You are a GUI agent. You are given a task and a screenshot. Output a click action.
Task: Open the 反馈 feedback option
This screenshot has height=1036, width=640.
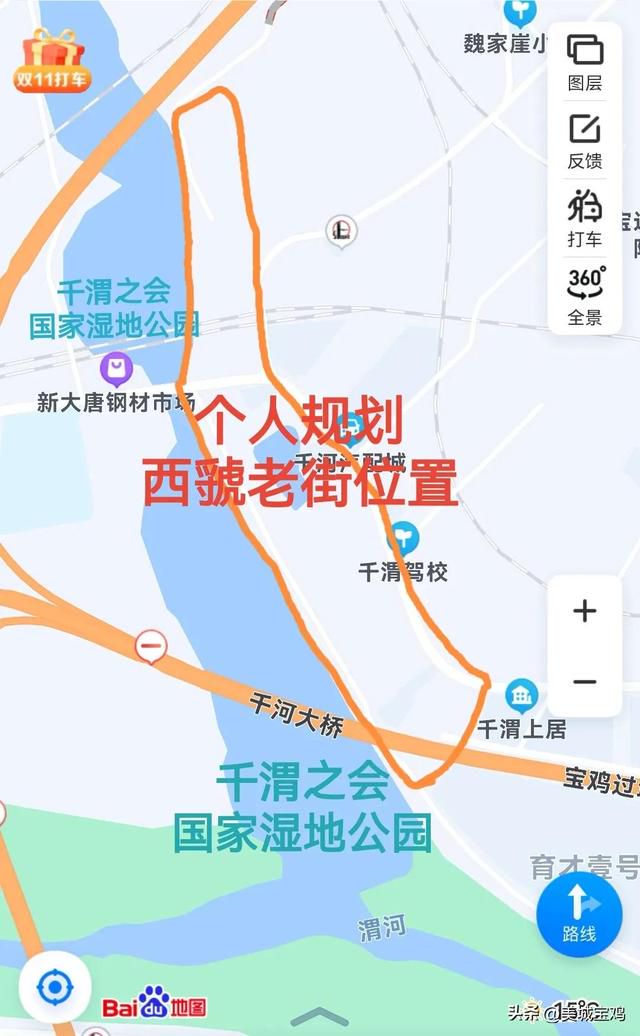[585, 141]
